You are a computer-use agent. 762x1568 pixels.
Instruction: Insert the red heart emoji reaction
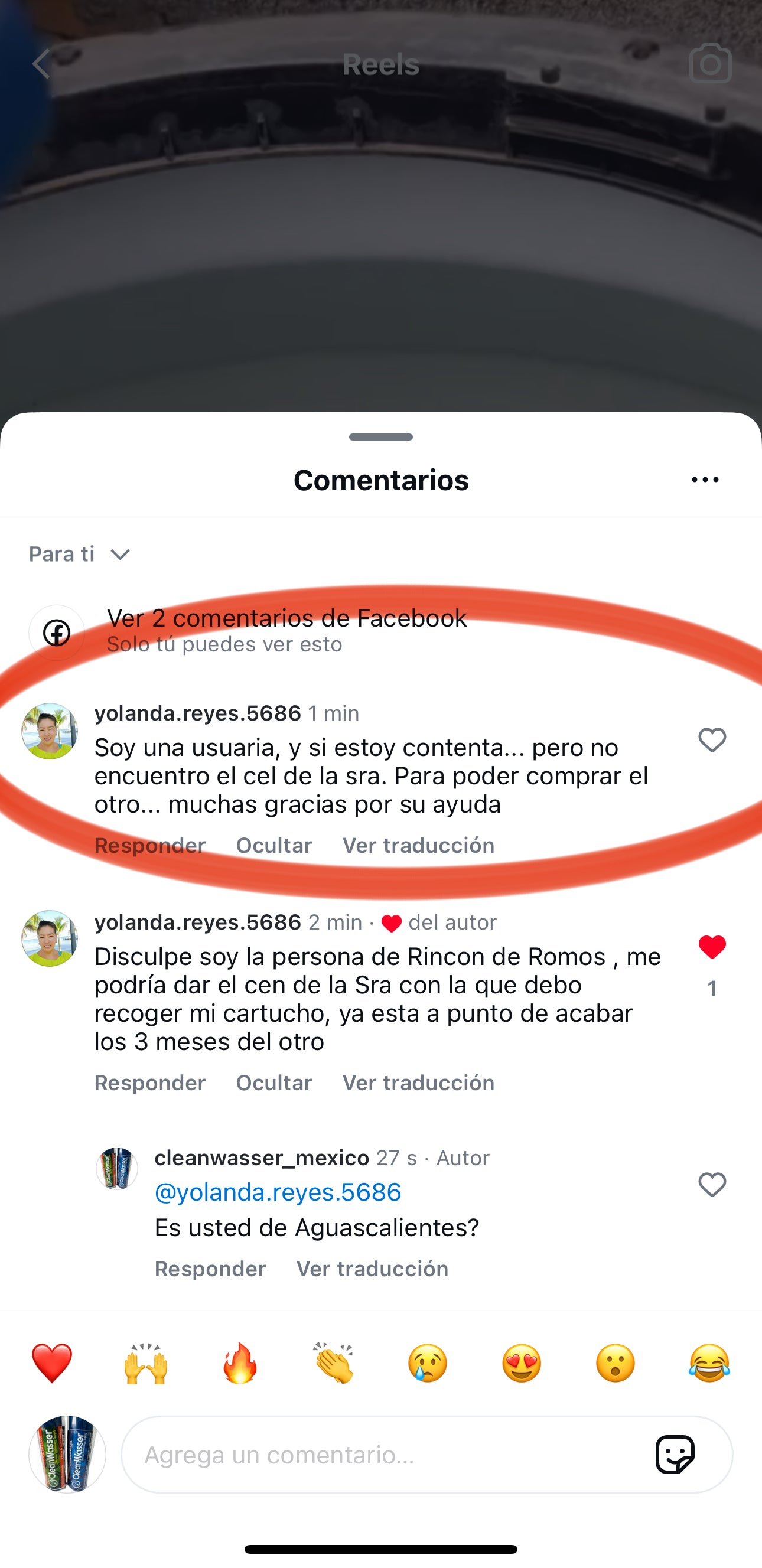tap(52, 1363)
